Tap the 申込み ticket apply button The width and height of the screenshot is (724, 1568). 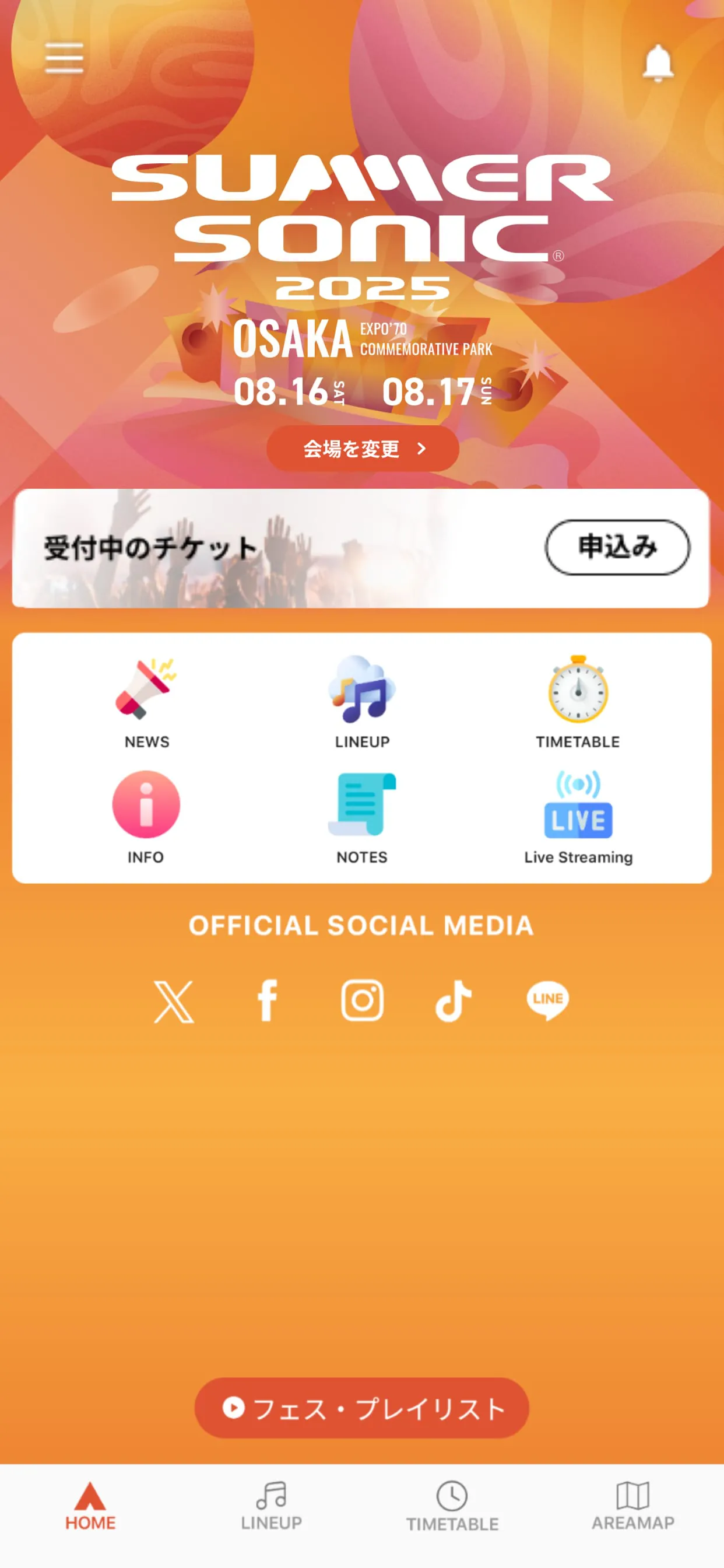[617, 547]
